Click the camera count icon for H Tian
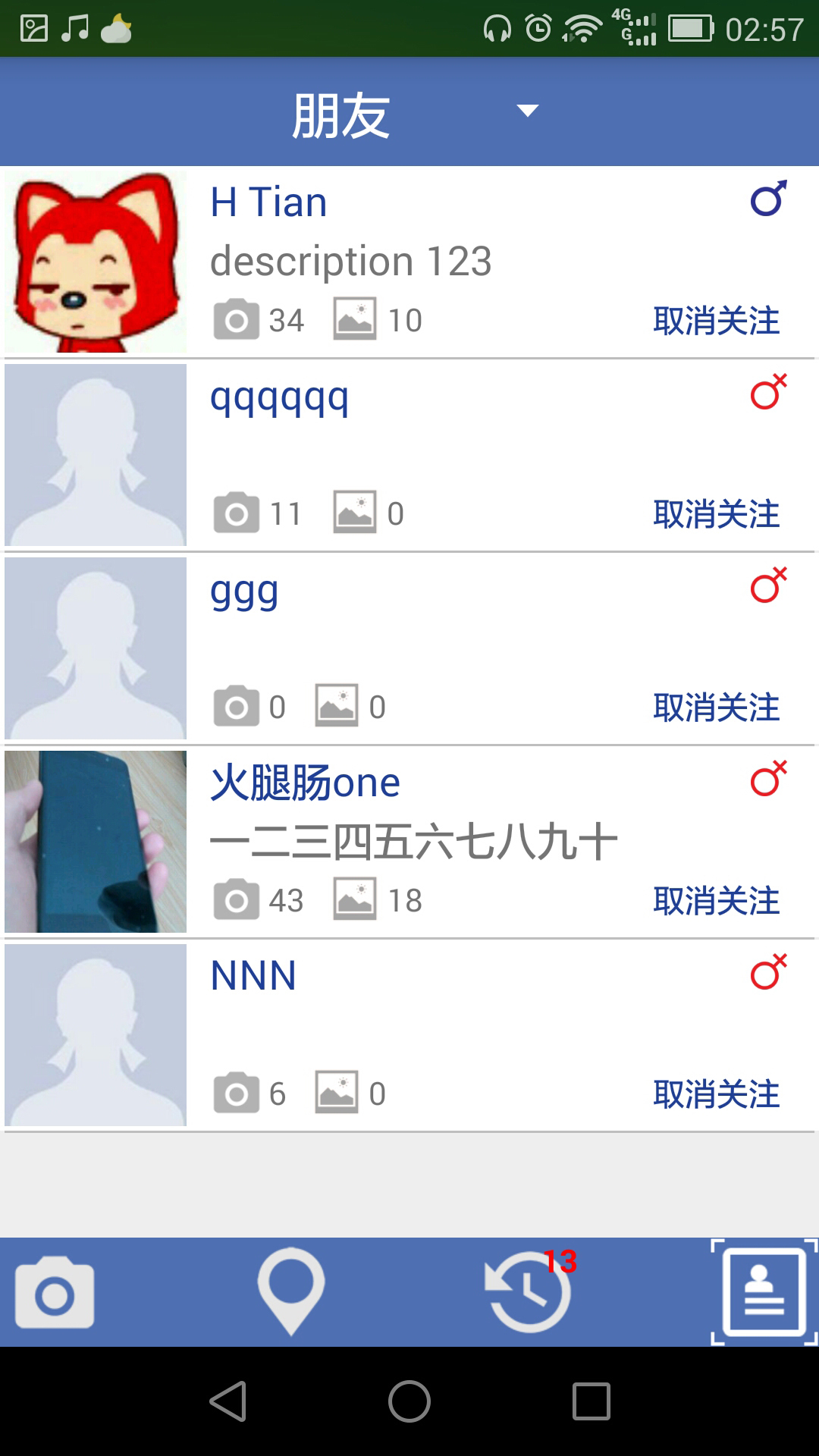The image size is (819, 1456). (x=236, y=318)
